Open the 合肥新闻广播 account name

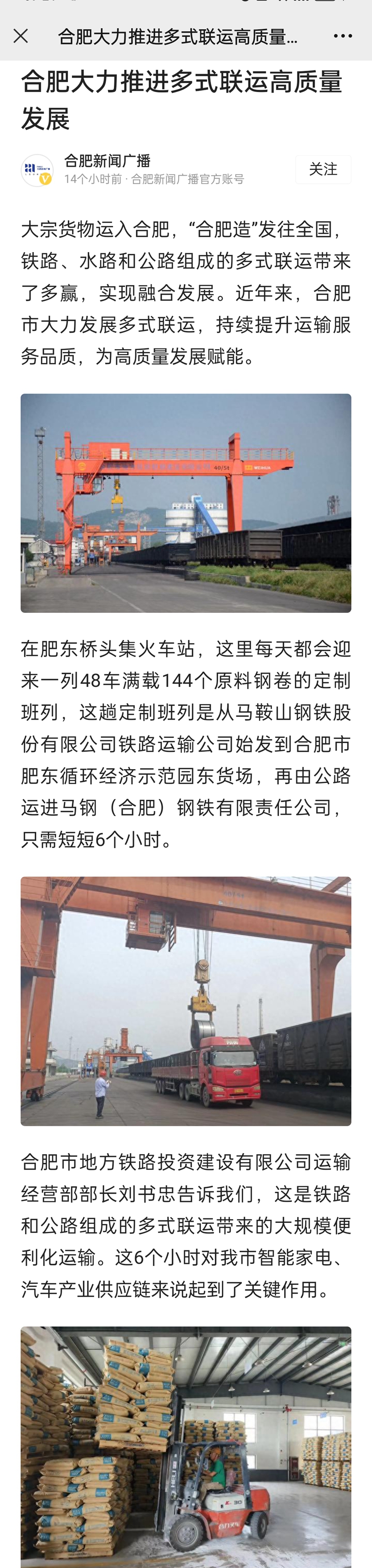point(107,161)
